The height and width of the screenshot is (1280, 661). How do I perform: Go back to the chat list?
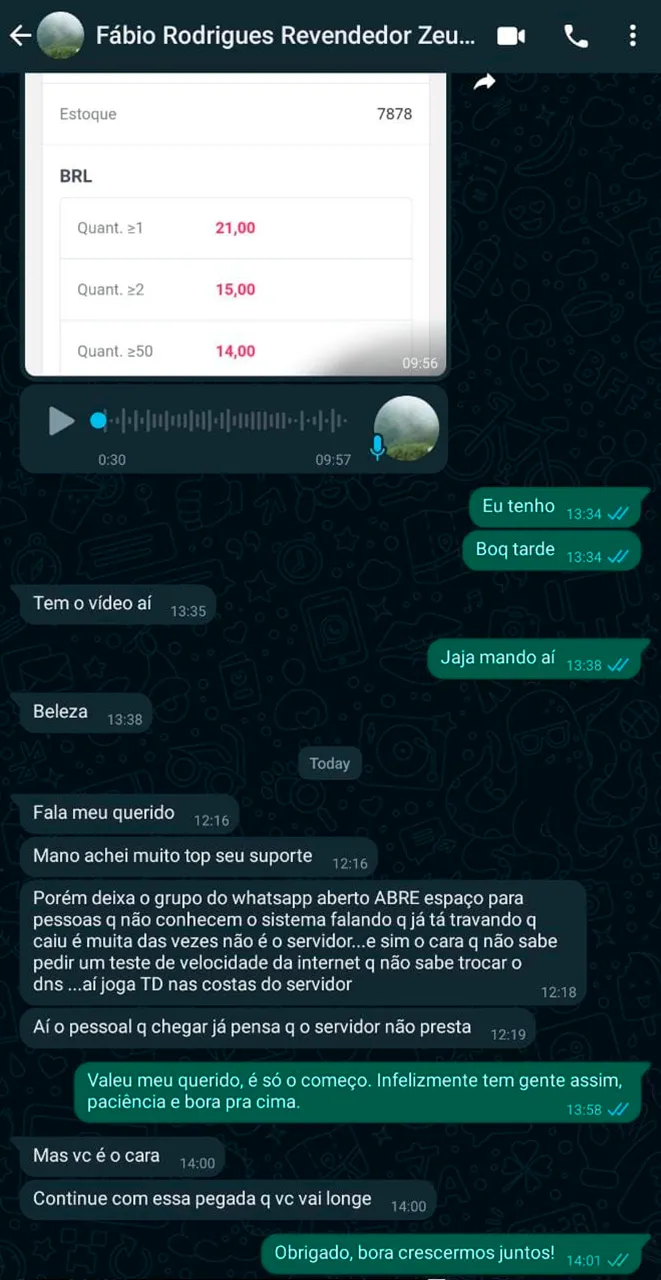click(x=20, y=36)
